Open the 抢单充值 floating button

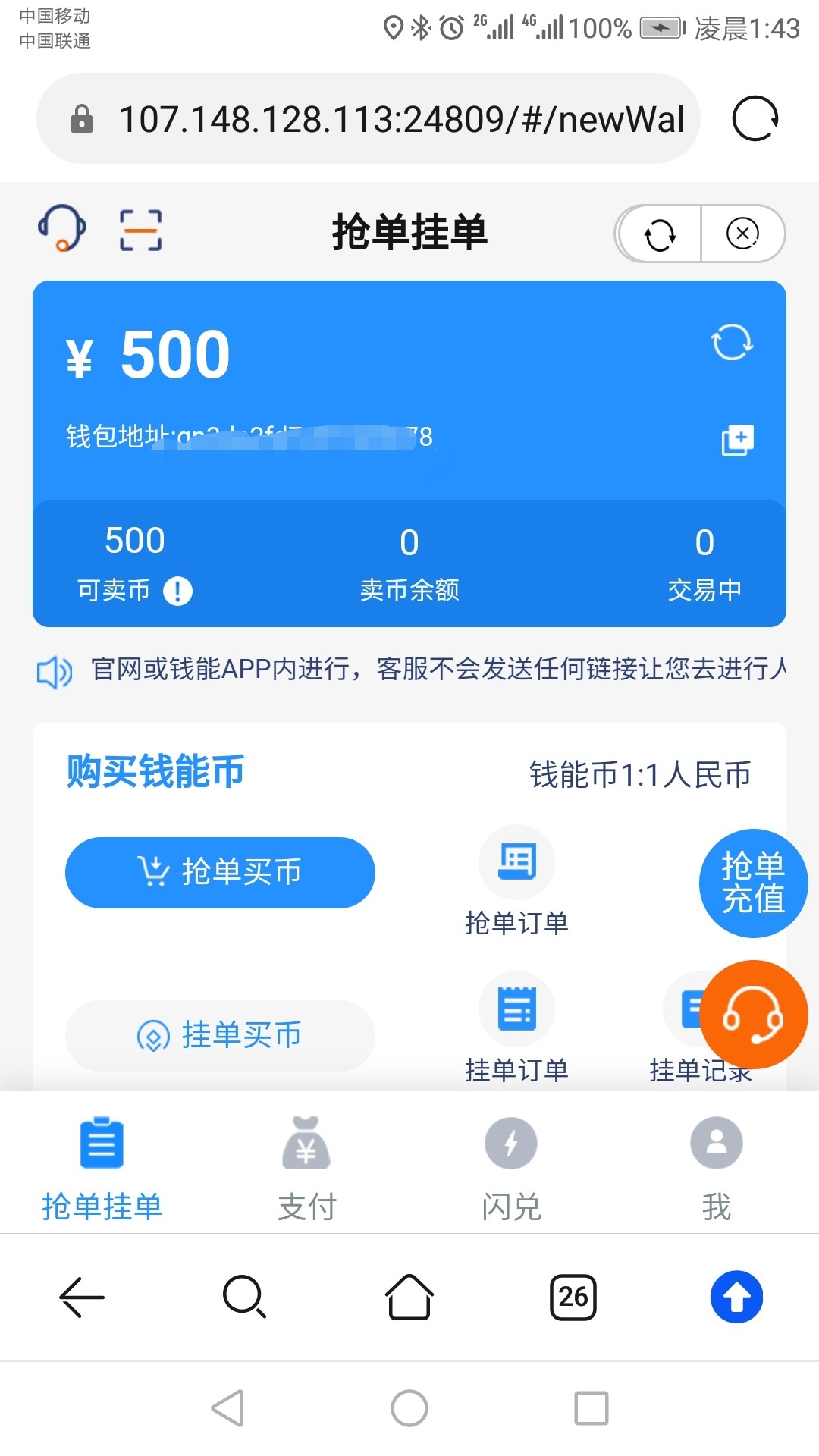point(752,883)
